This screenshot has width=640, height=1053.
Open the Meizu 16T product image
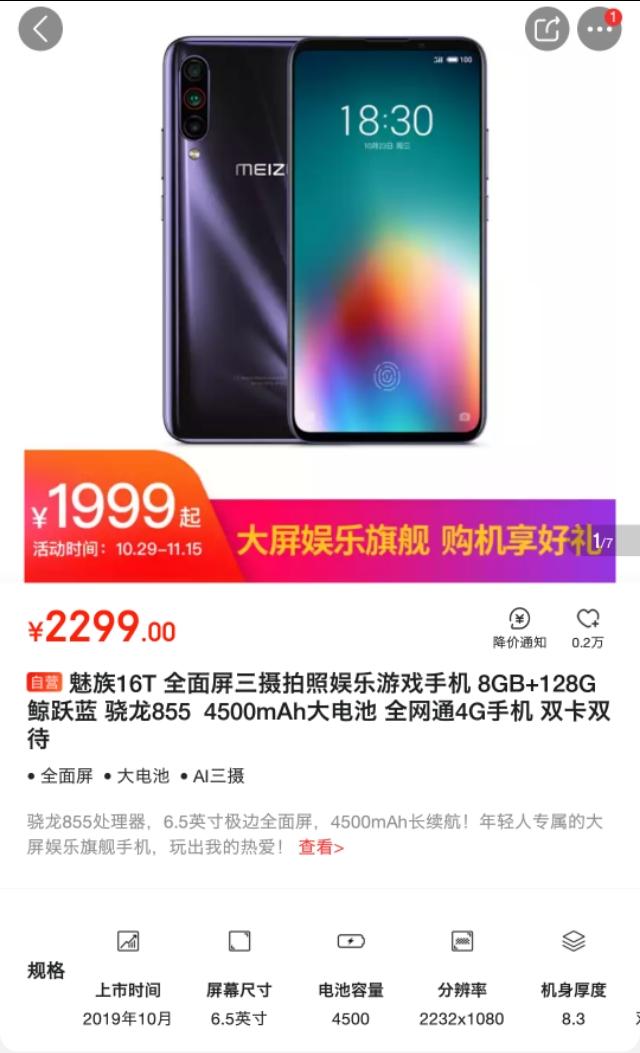click(324, 238)
